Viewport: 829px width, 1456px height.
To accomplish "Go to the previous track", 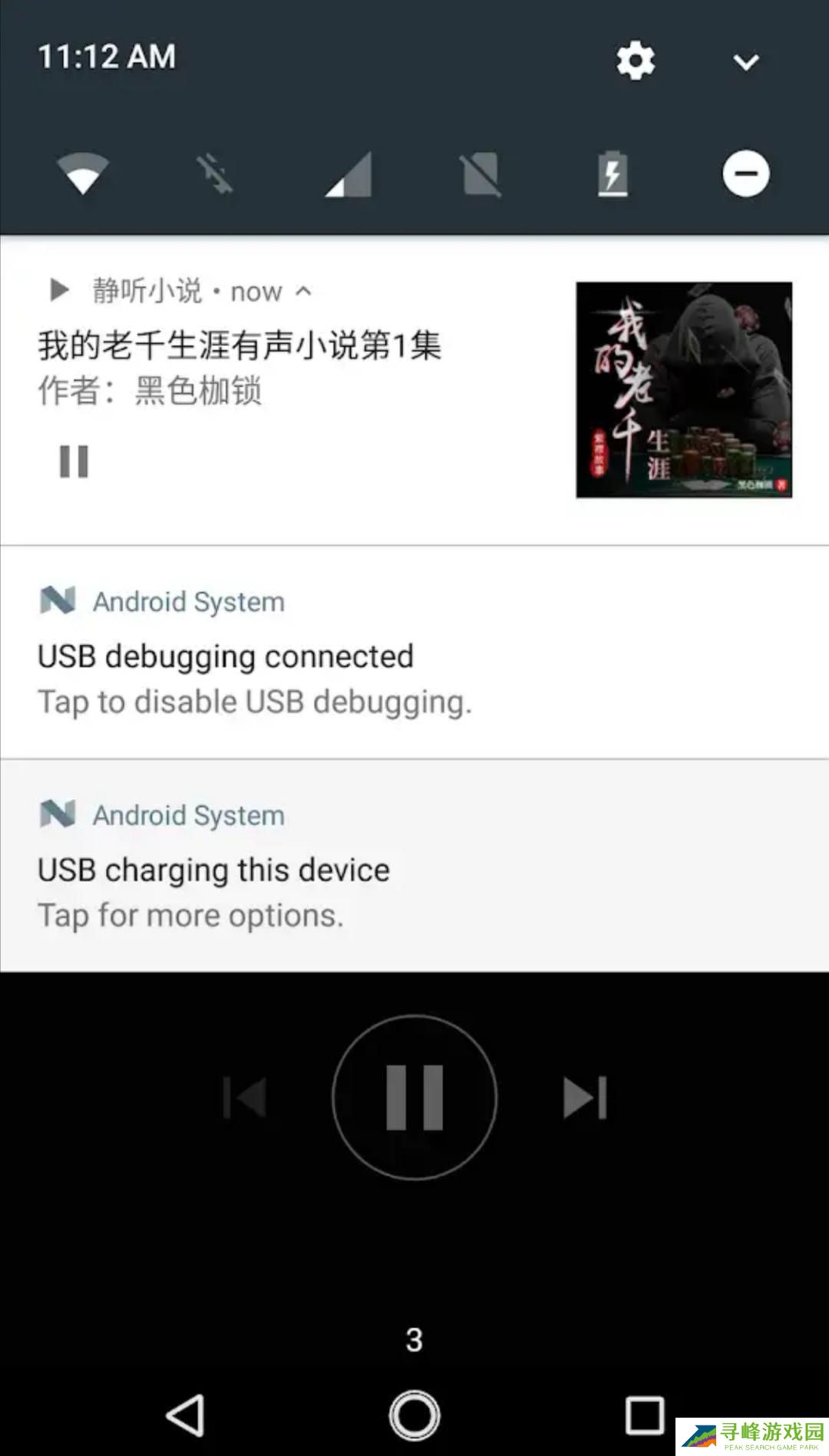I will [x=244, y=1098].
